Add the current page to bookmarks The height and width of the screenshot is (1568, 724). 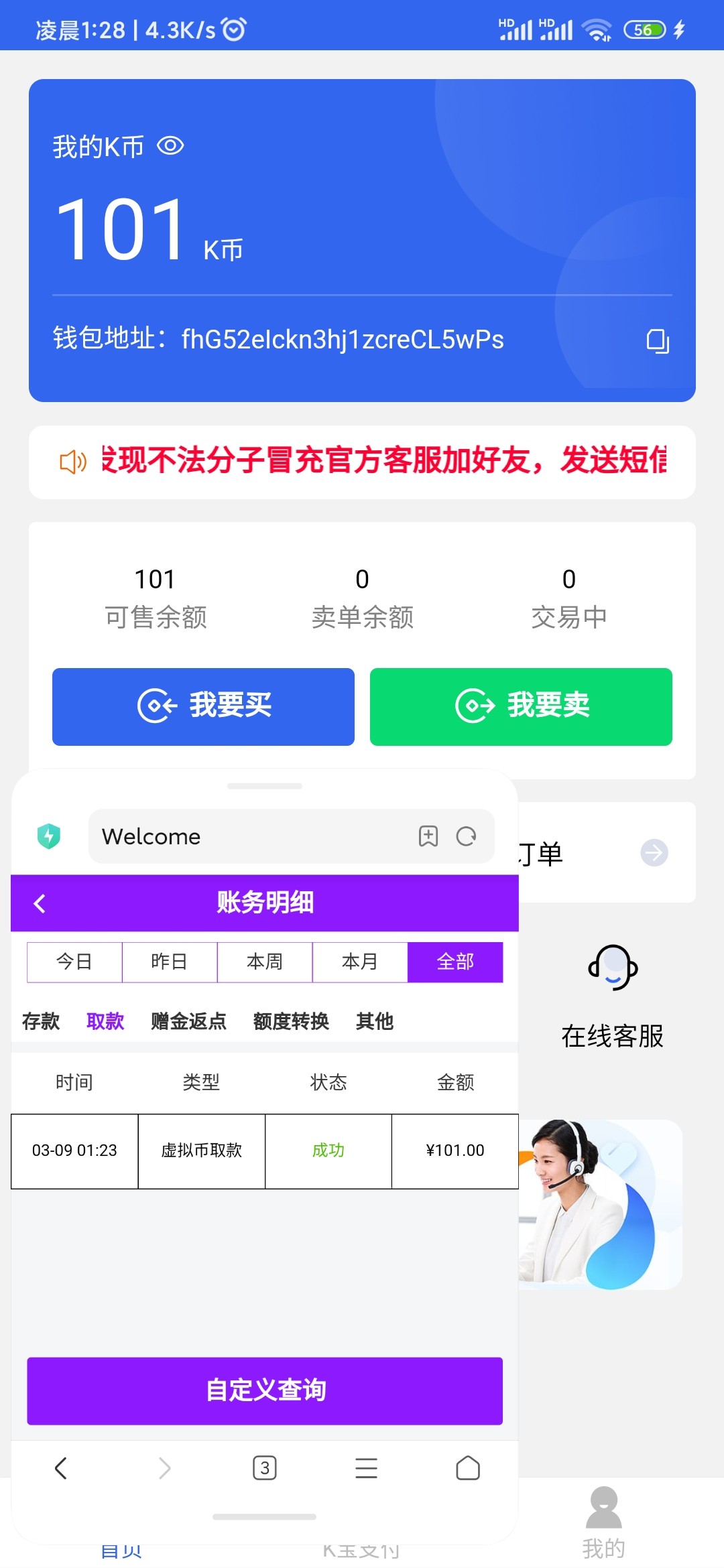pyautogui.click(x=427, y=836)
